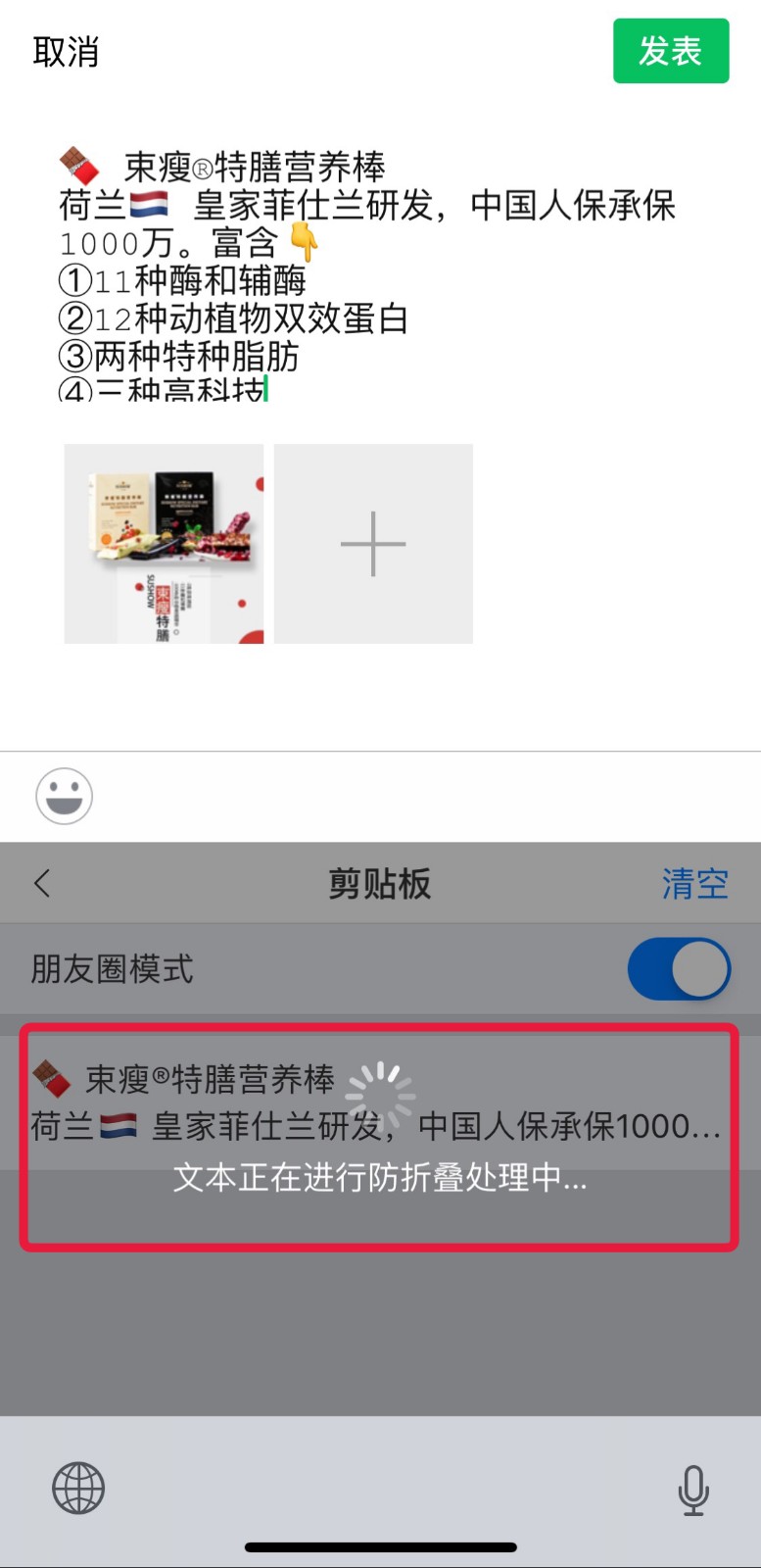Clear the clipboard with 清空

point(694,884)
